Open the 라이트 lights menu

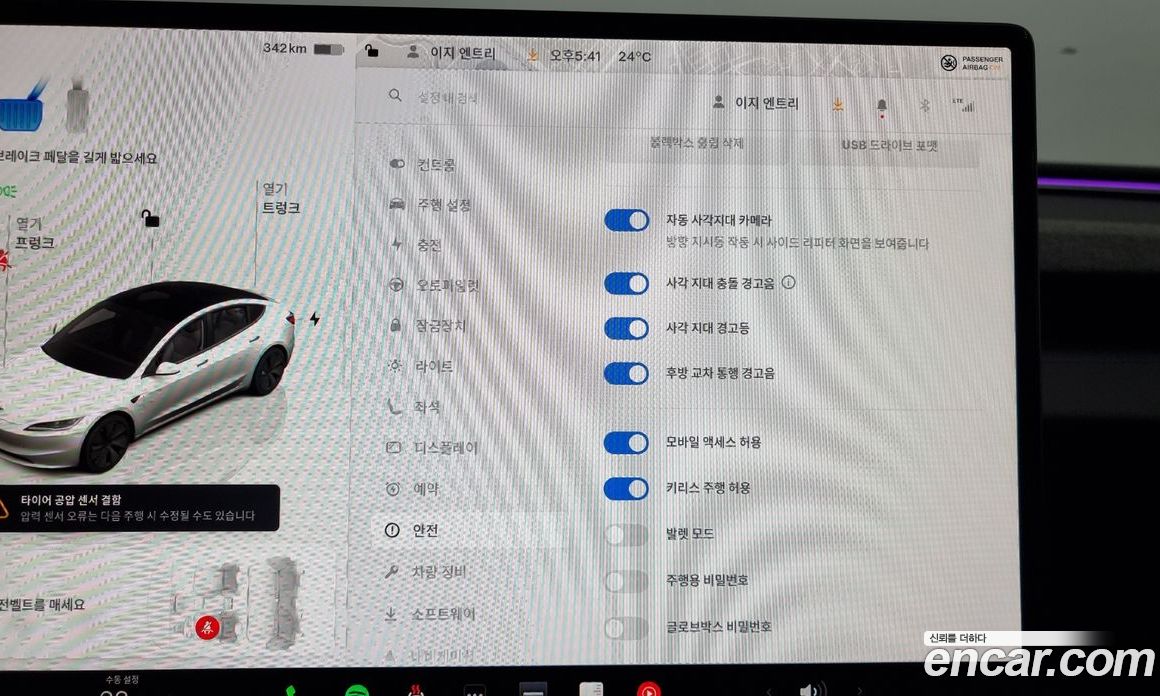pos(434,366)
